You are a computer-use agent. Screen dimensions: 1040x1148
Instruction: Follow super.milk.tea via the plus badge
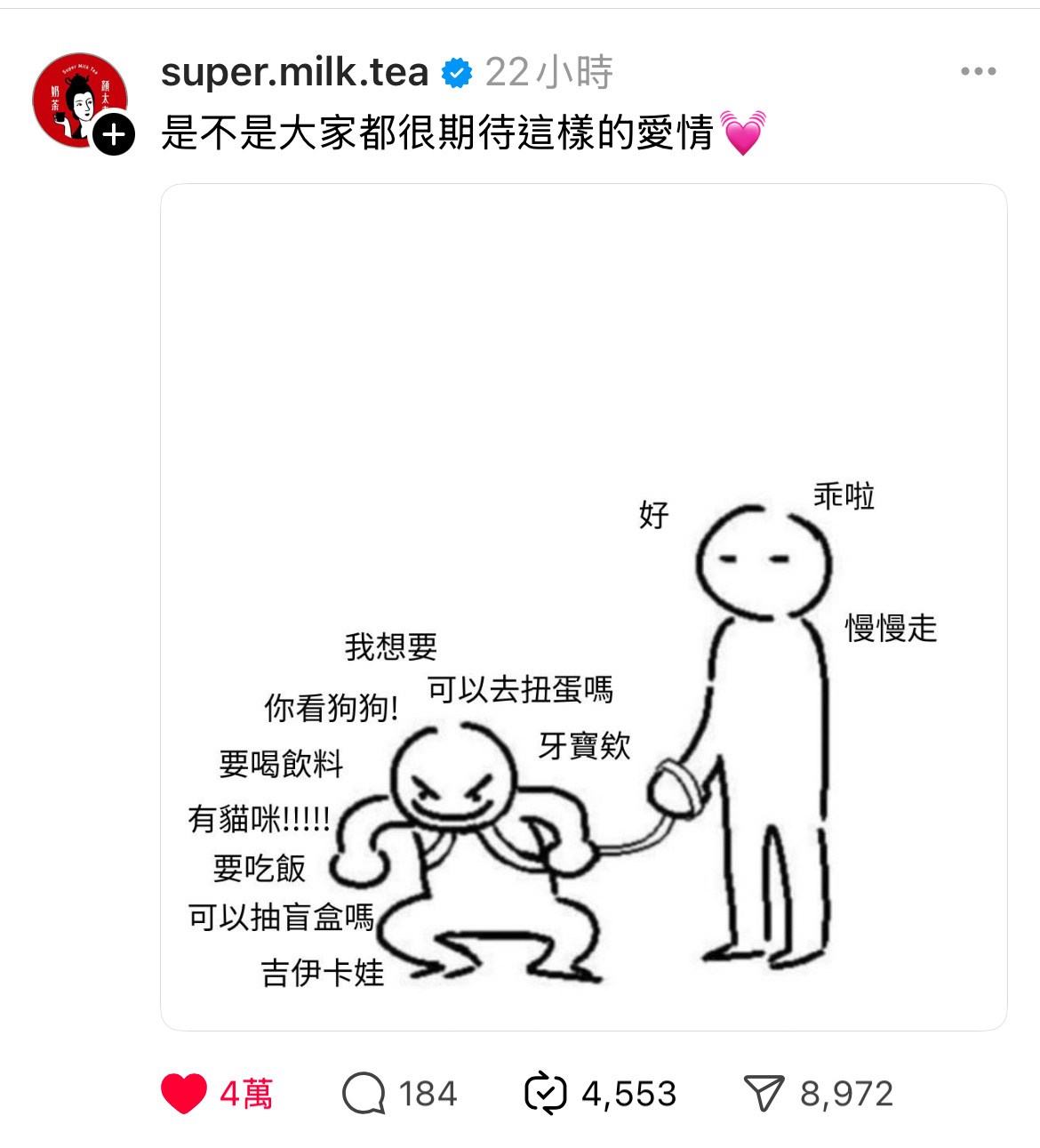click(114, 135)
